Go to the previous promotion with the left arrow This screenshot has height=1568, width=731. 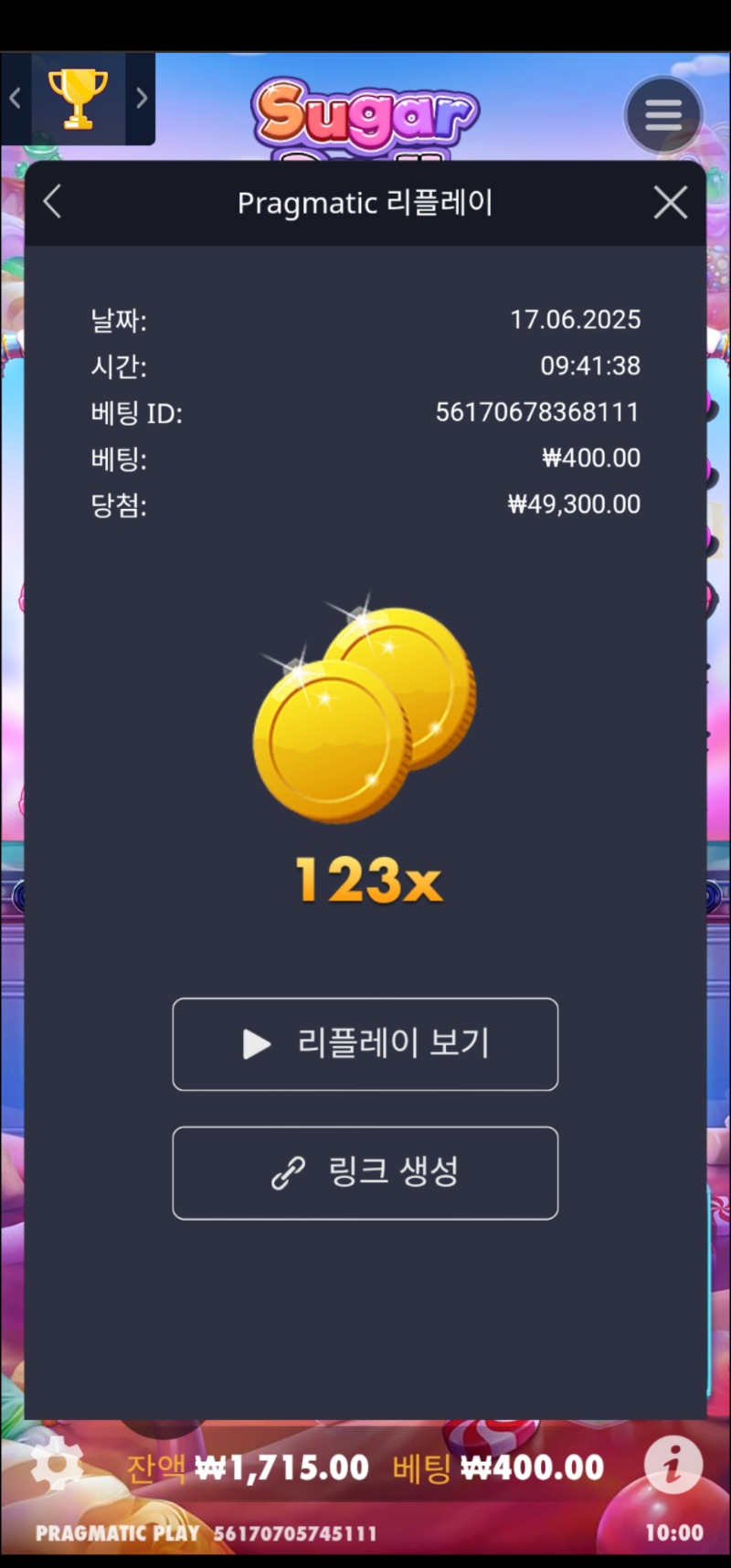[15, 98]
